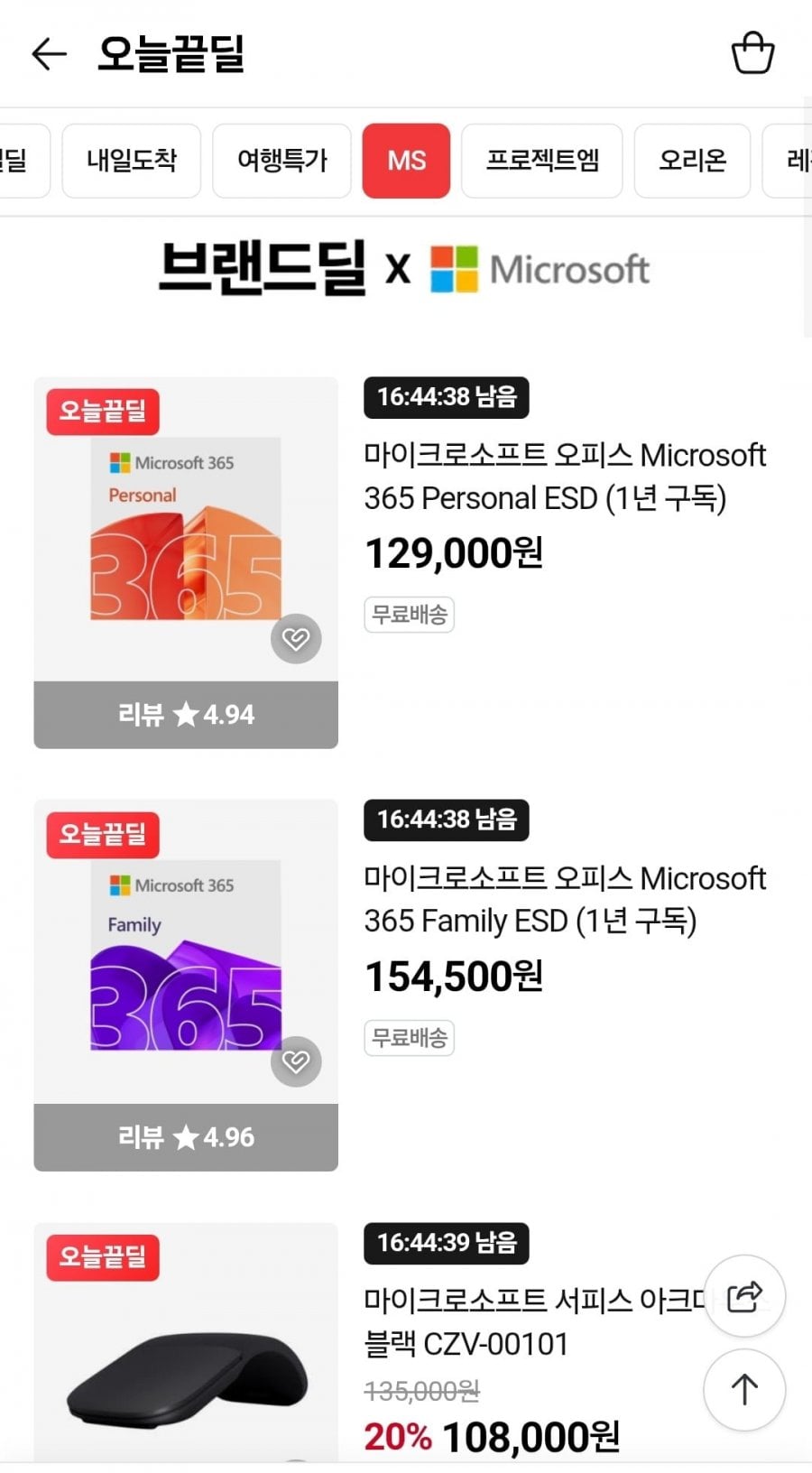Wishlist the Microsoft 365 Personal item
Screen dimensions: 812x1473
coord(296,639)
